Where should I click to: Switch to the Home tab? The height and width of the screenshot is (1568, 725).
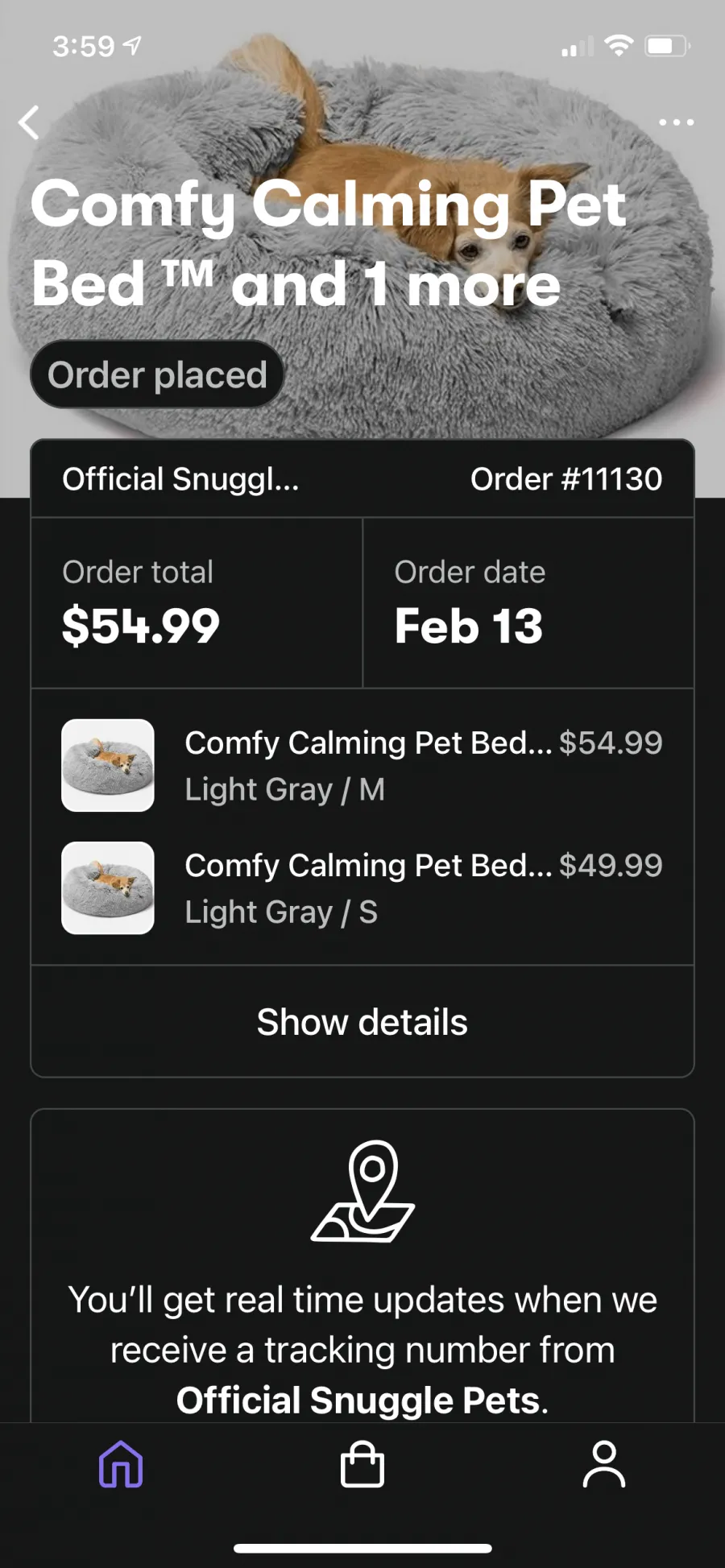121,1463
